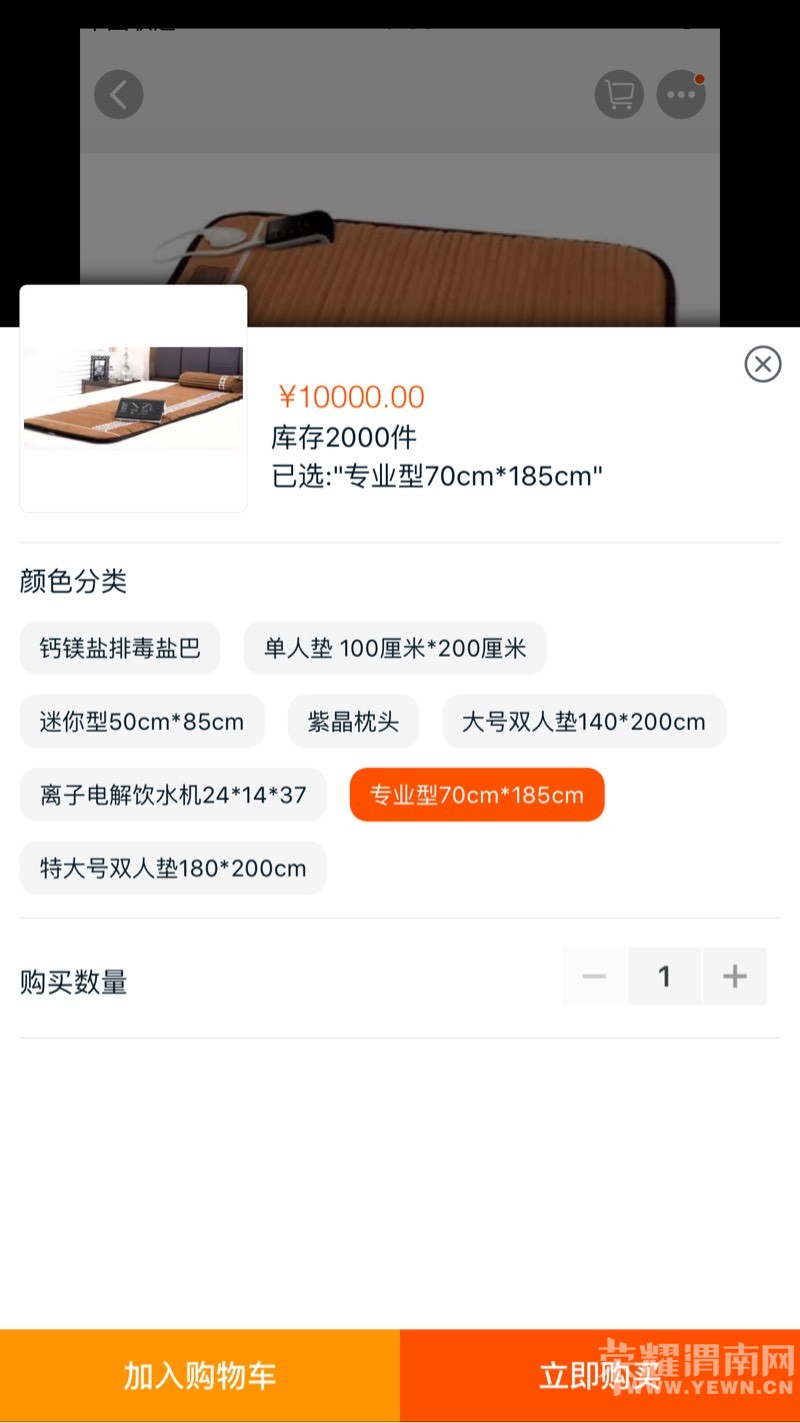The image size is (800, 1423).
Task: Choose 大号双人垫140*200cm
Action: [x=584, y=721]
